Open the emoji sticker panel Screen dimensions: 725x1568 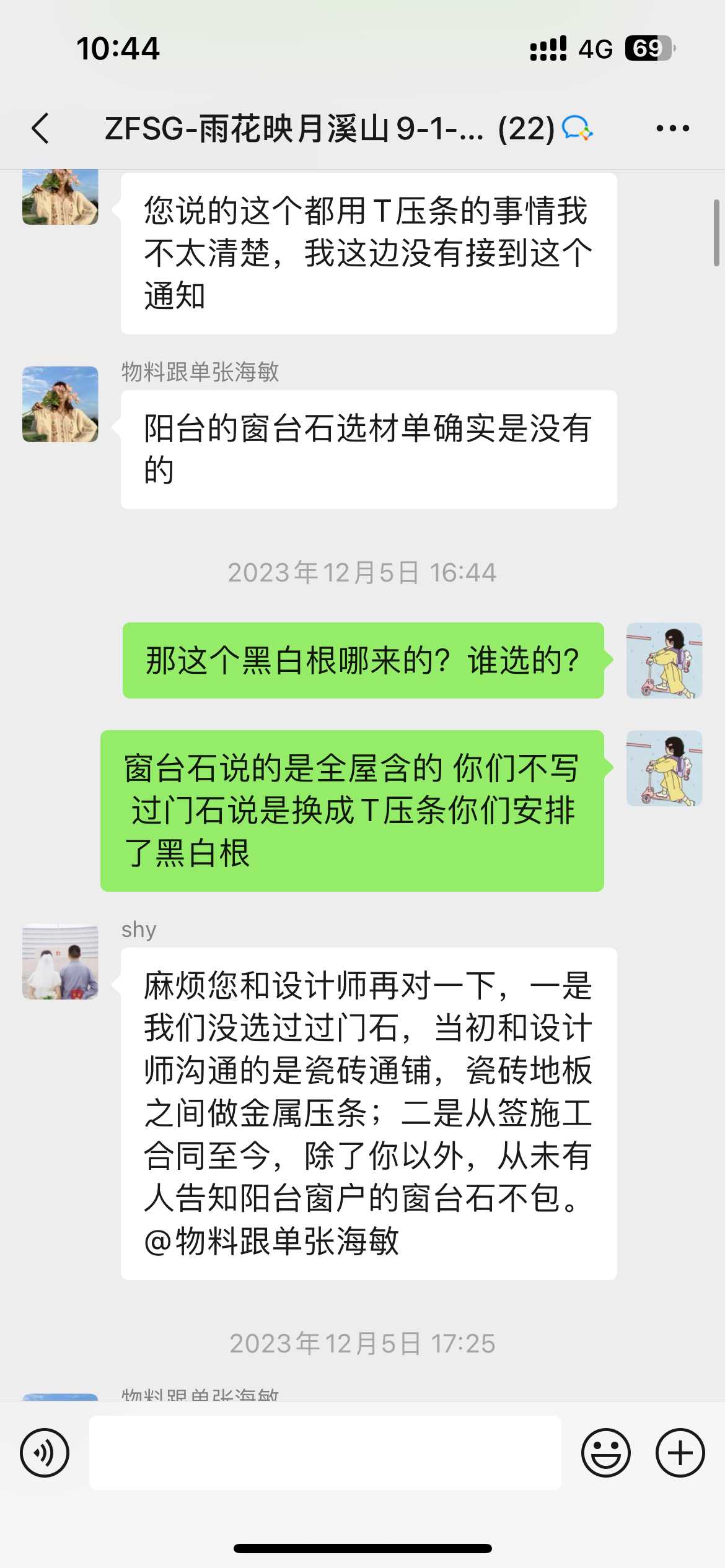[605, 1452]
